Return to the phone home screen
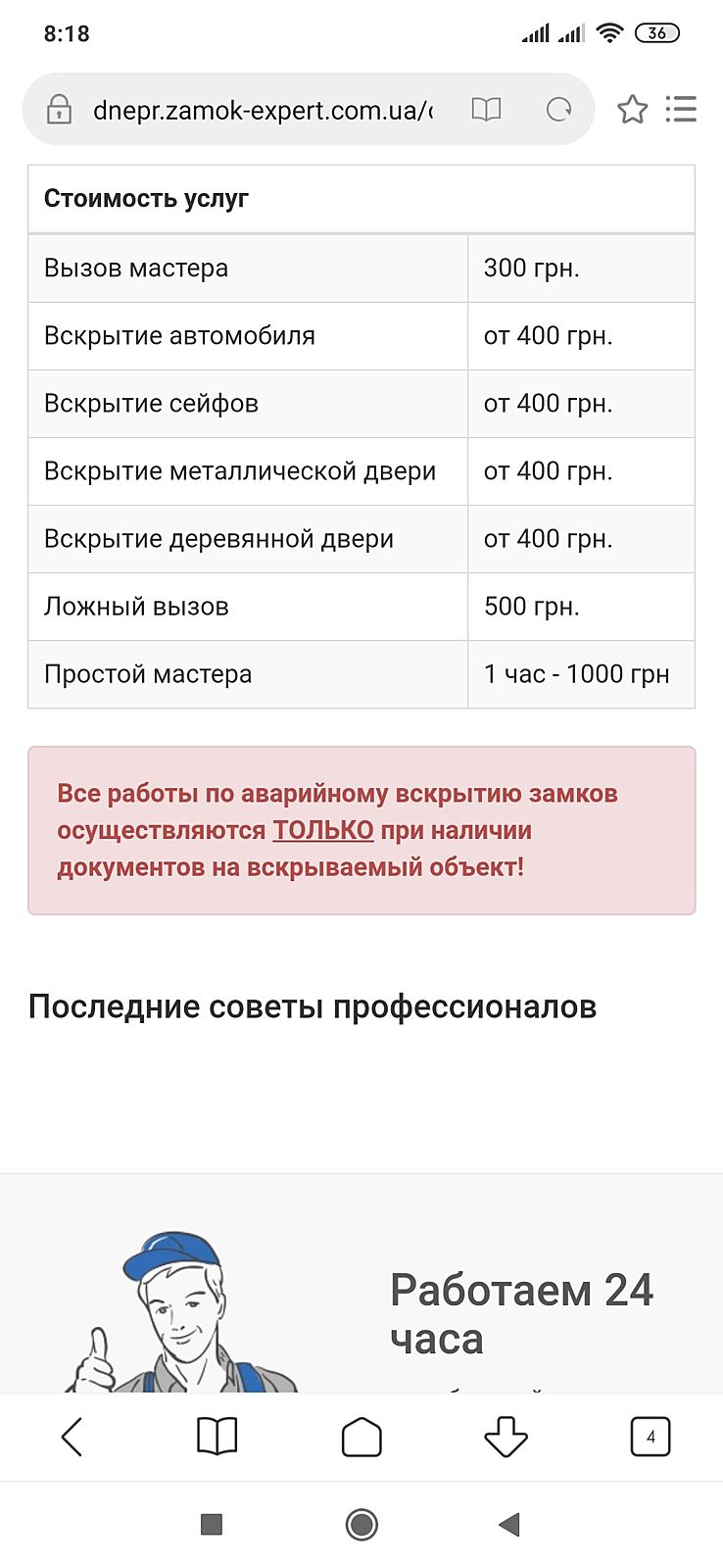 pos(361,1524)
